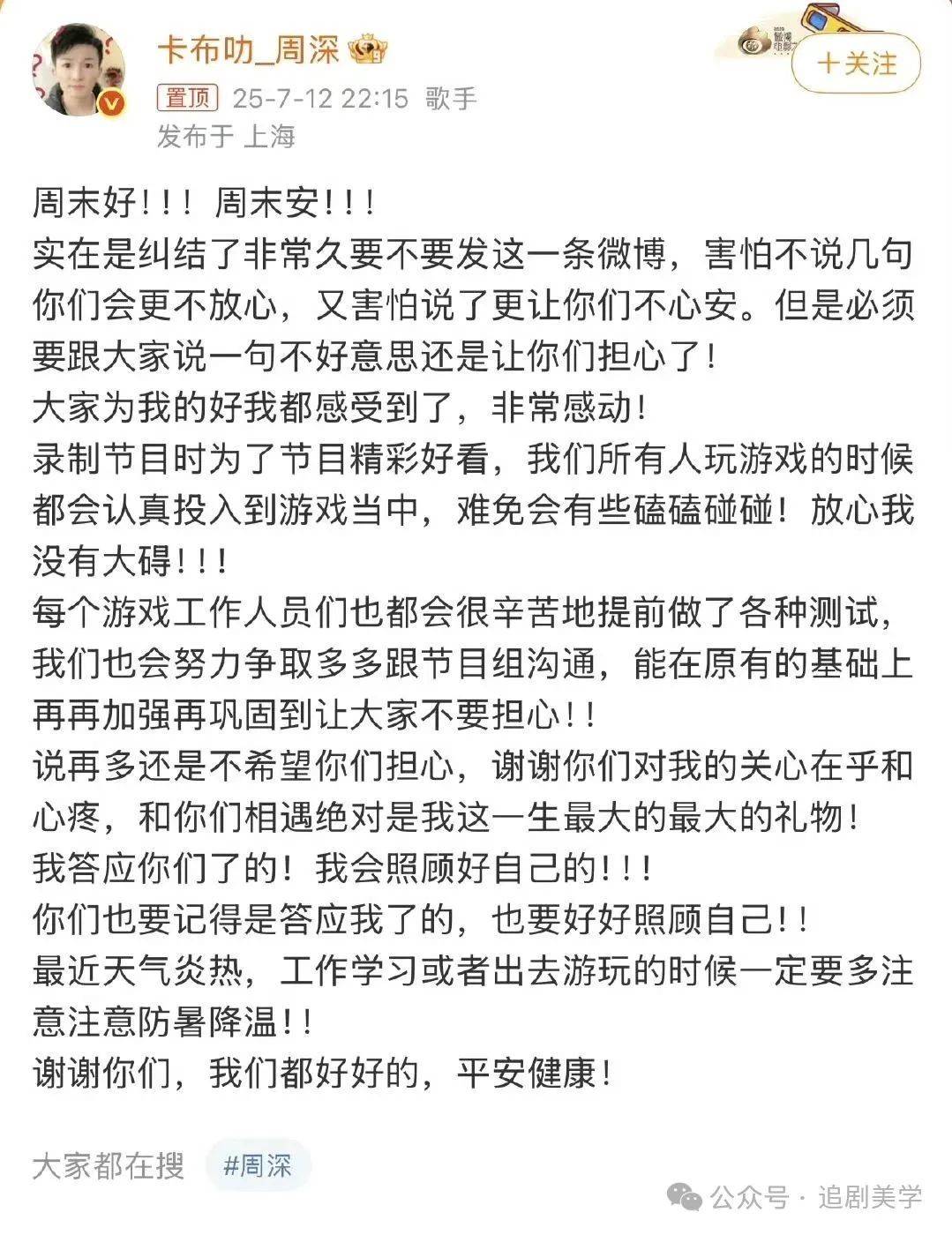
Task: Open the 卡布叻_周深 username link
Action: click(248, 50)
